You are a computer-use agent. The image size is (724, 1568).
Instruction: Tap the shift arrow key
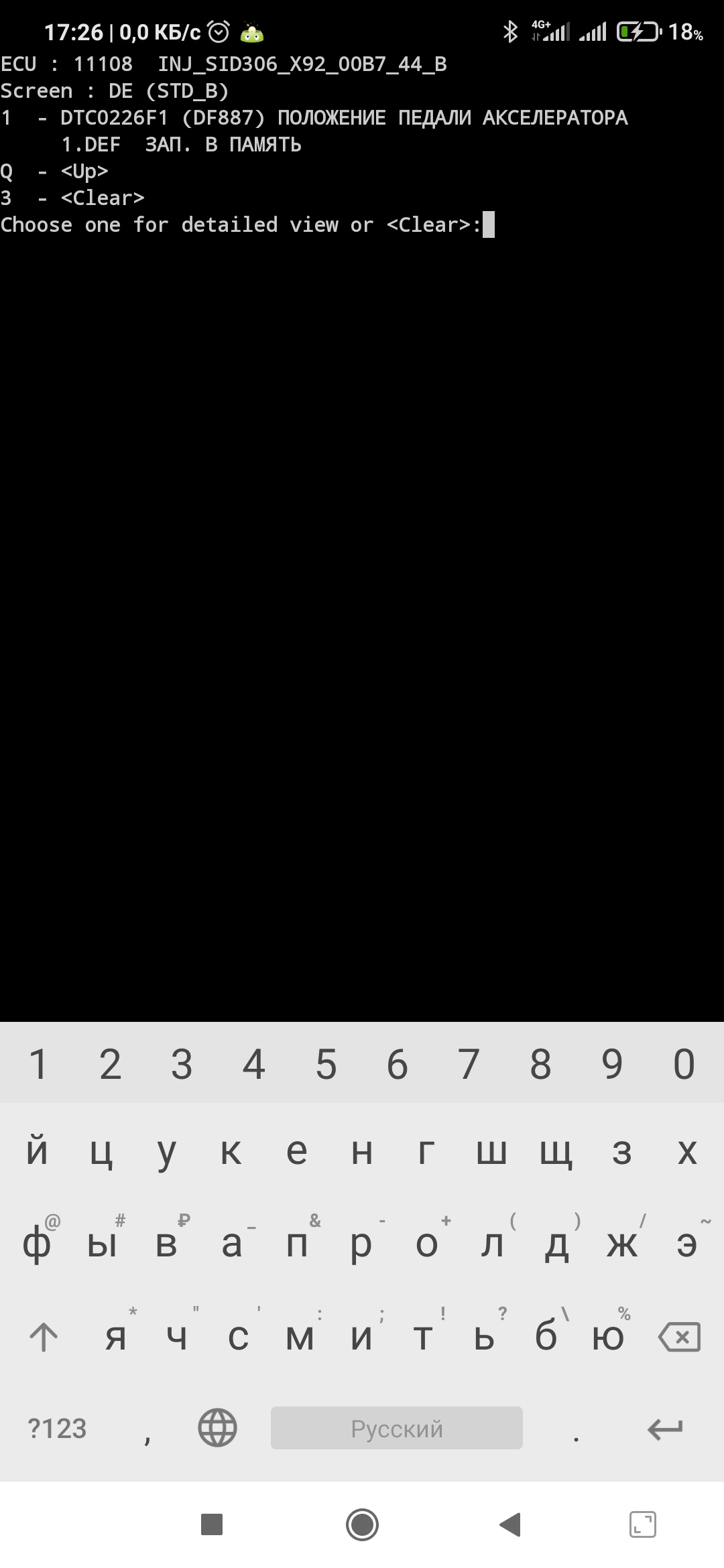click(x=44, y=1337)
